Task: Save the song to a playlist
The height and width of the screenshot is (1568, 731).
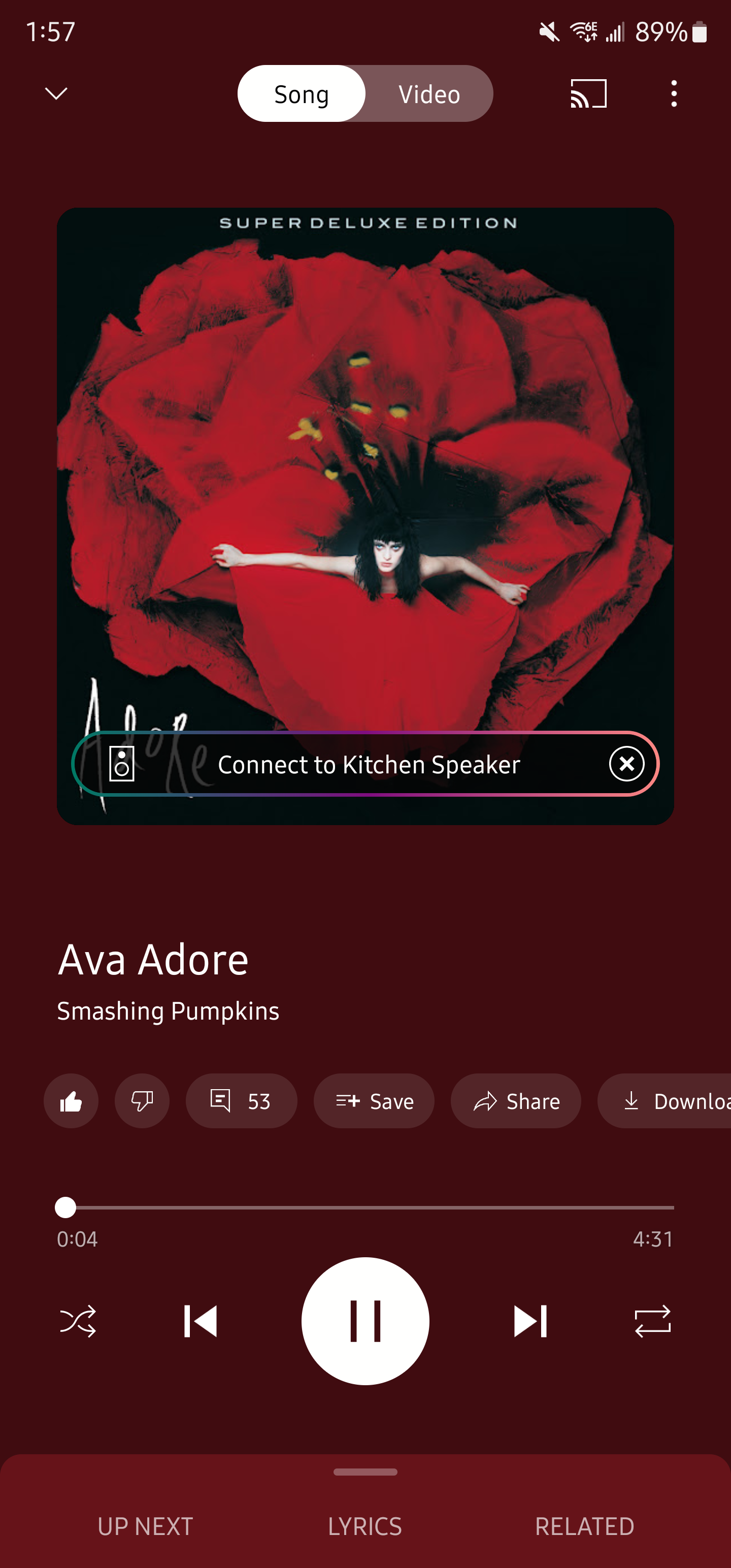Action: pos(374,1101)
